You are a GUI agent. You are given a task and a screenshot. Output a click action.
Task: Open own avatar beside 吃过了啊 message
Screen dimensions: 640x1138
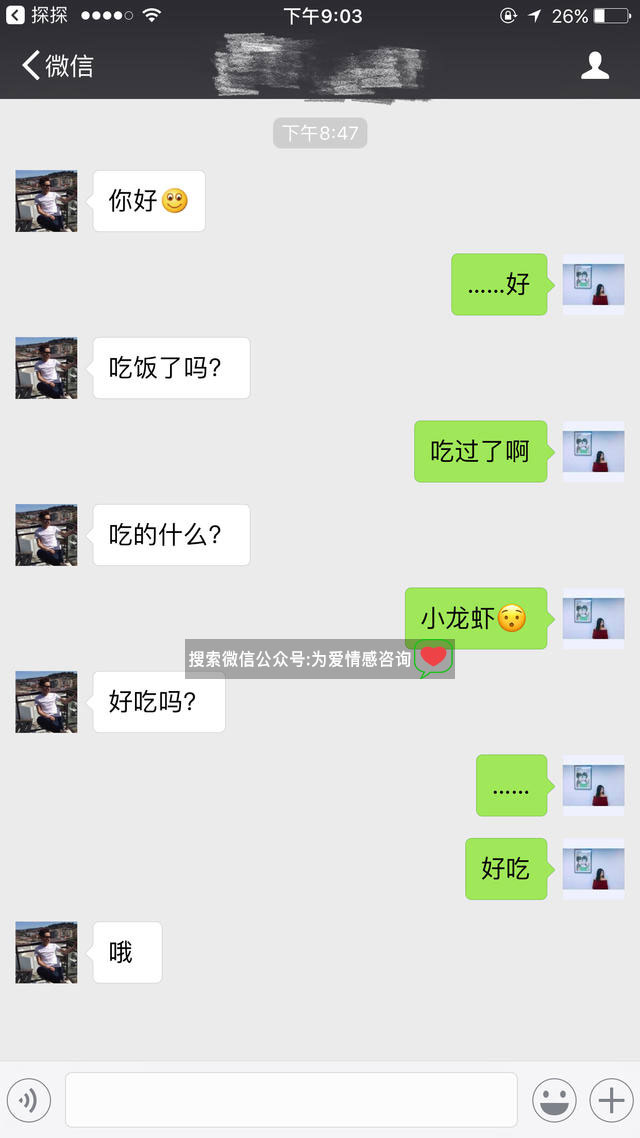(593, 451)
